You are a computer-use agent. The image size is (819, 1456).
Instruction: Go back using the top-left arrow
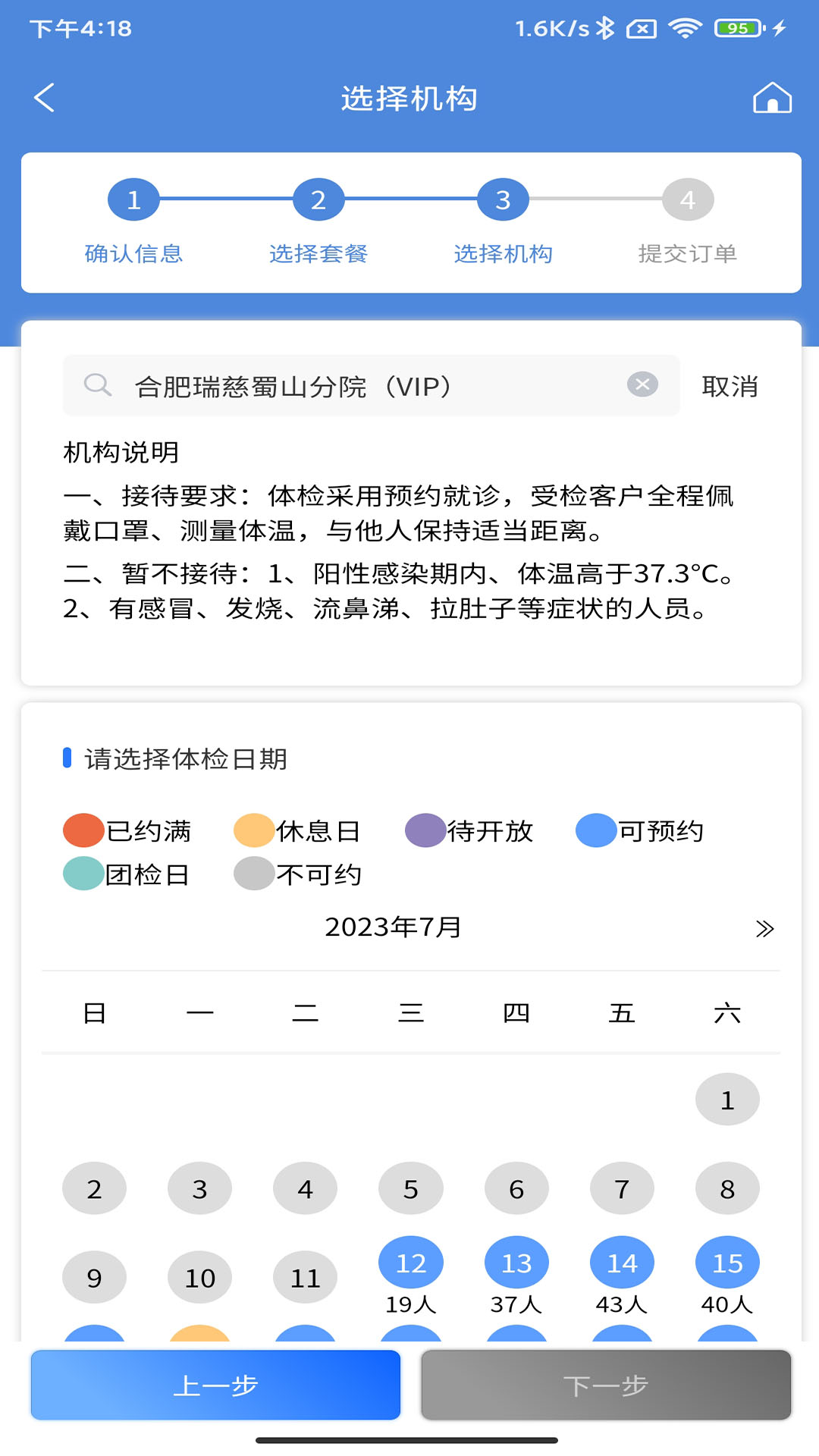tap(45, 98)
